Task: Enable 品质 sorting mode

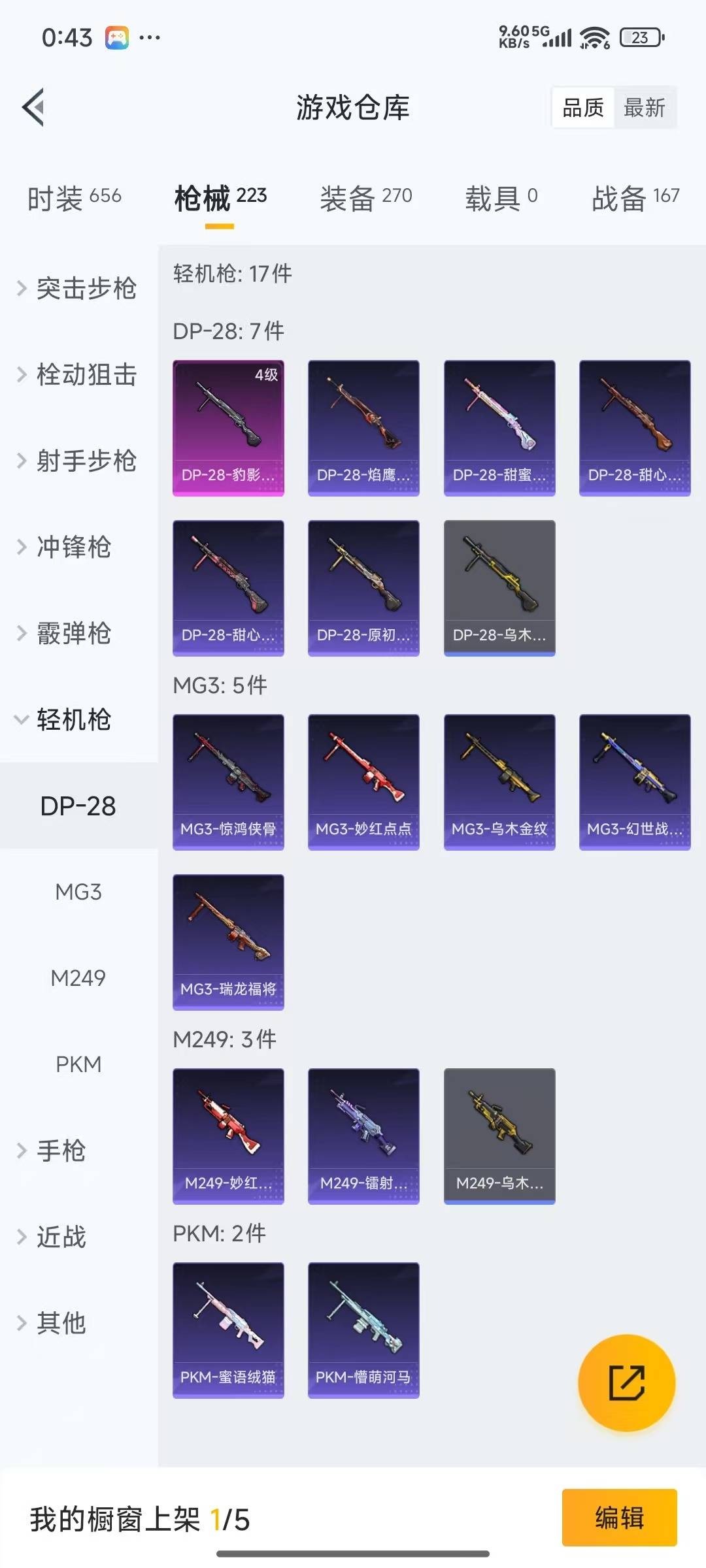Action: [x=584, y=108]
